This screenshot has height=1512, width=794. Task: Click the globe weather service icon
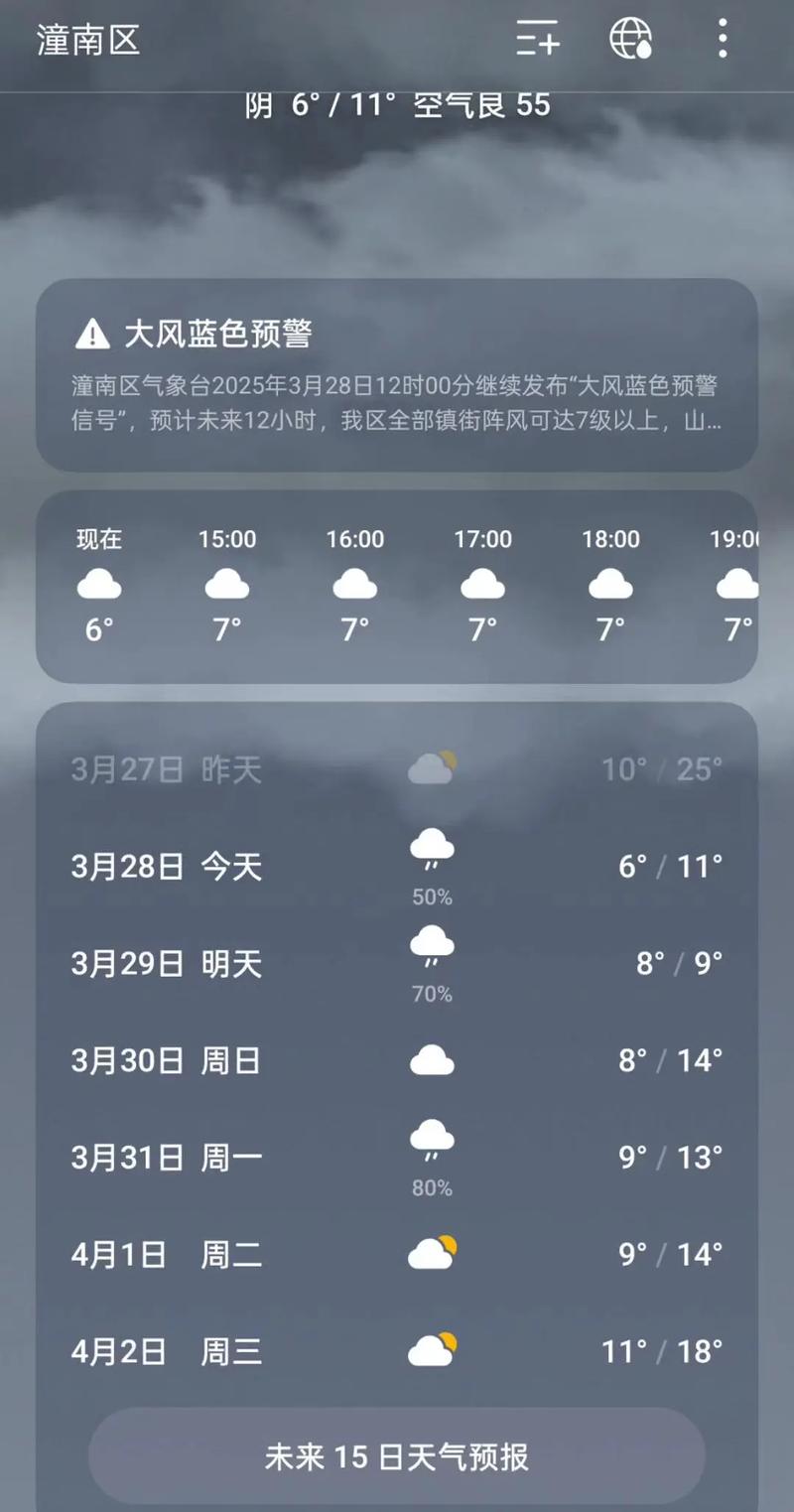pyautogui.click(x=631, y=41)
